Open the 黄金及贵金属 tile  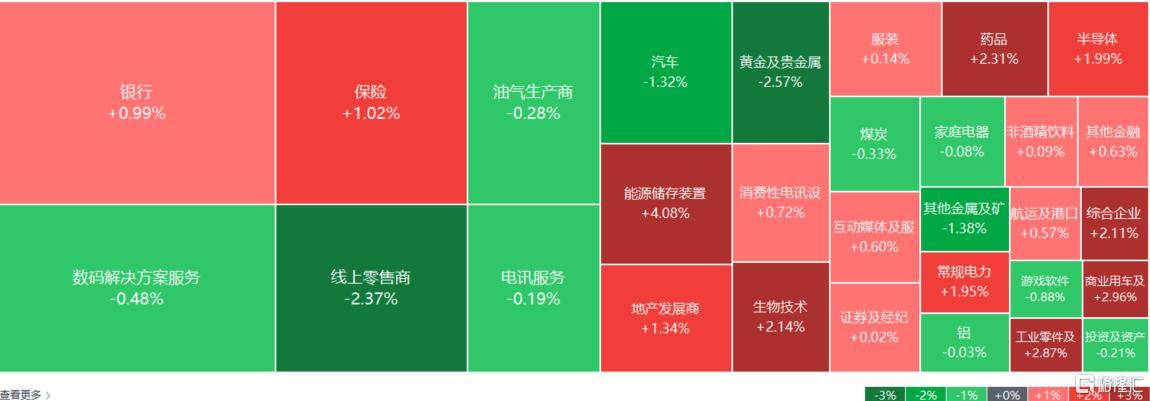point(780,72)
